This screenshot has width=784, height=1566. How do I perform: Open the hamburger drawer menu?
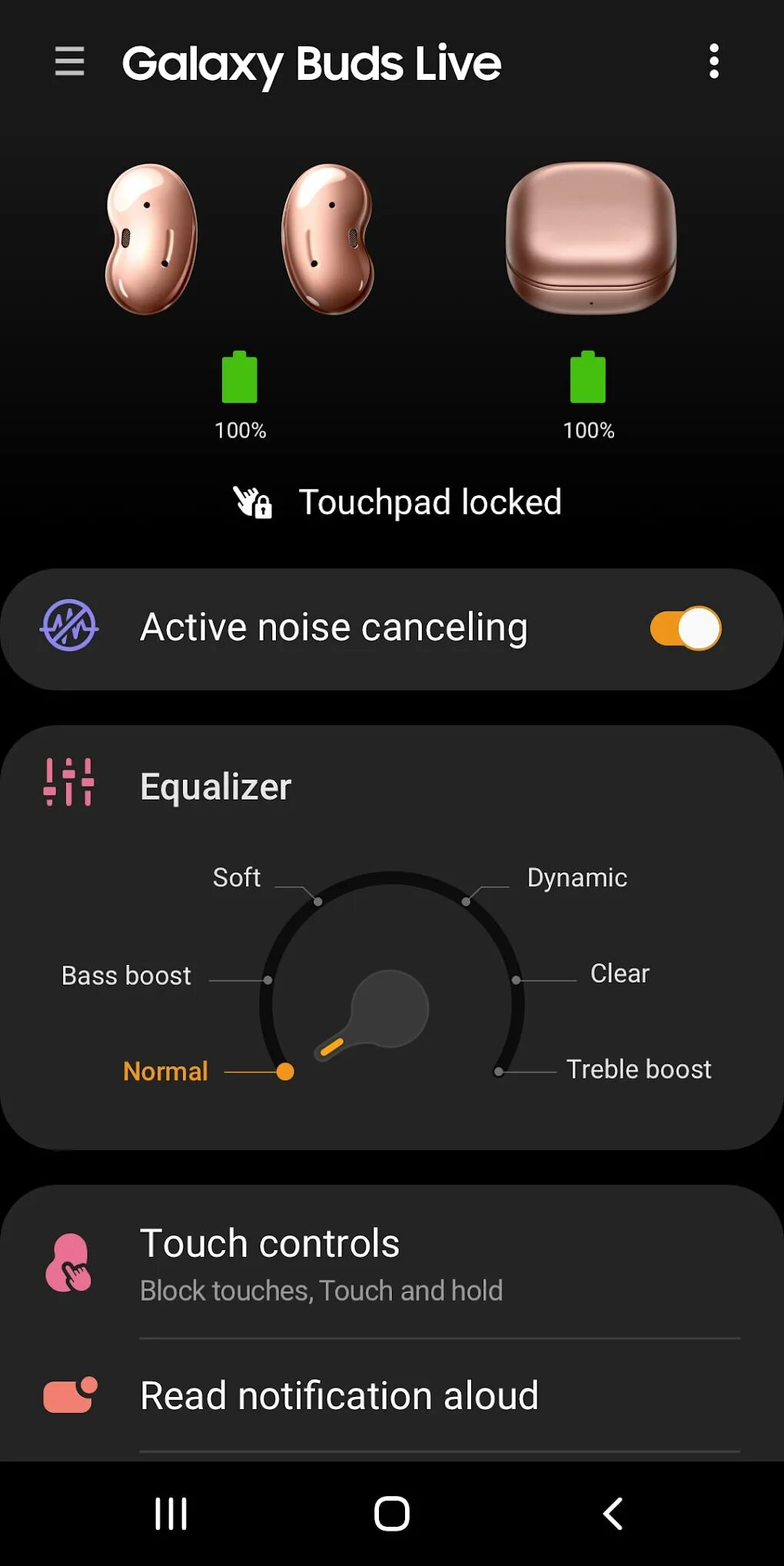click(x=69, y=62)
